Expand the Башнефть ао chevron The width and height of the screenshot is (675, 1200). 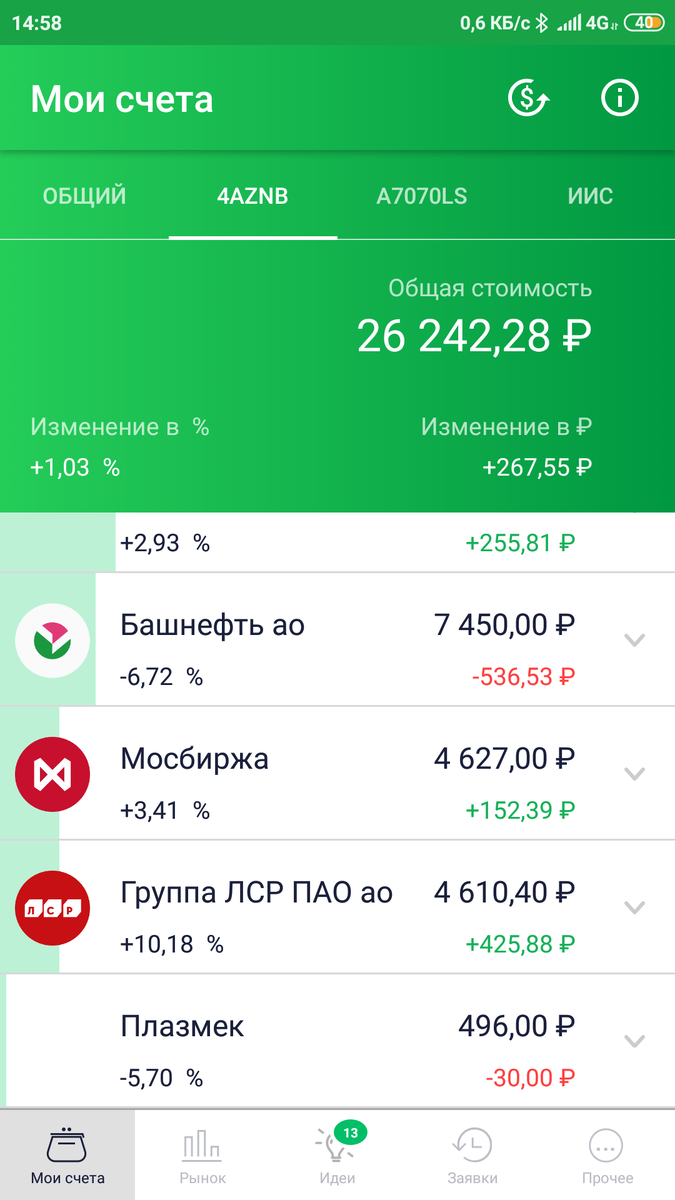click(x=635, y=640)
